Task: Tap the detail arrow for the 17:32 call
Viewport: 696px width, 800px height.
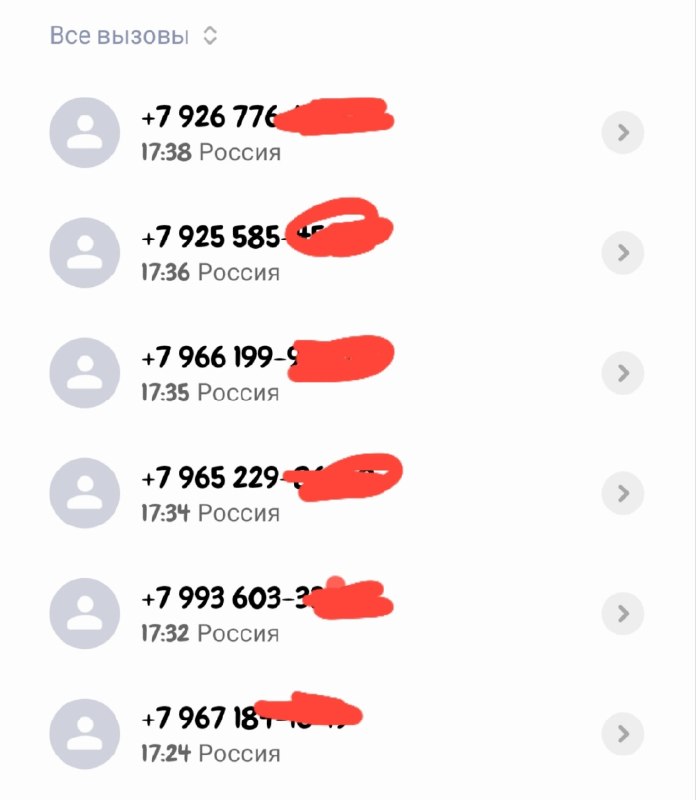Action: coord(623,613)
